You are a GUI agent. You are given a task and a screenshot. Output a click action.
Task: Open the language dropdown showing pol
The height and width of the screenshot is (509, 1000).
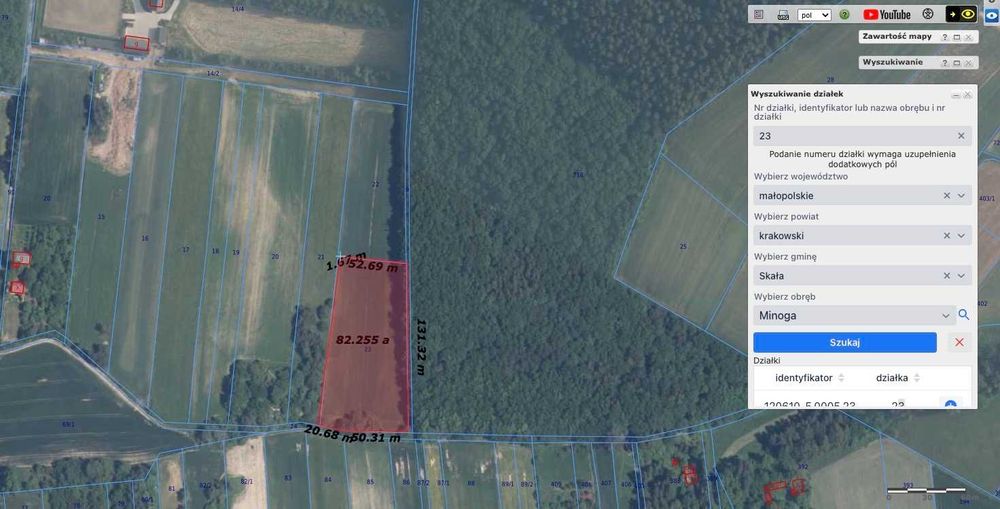coord(815,15)
